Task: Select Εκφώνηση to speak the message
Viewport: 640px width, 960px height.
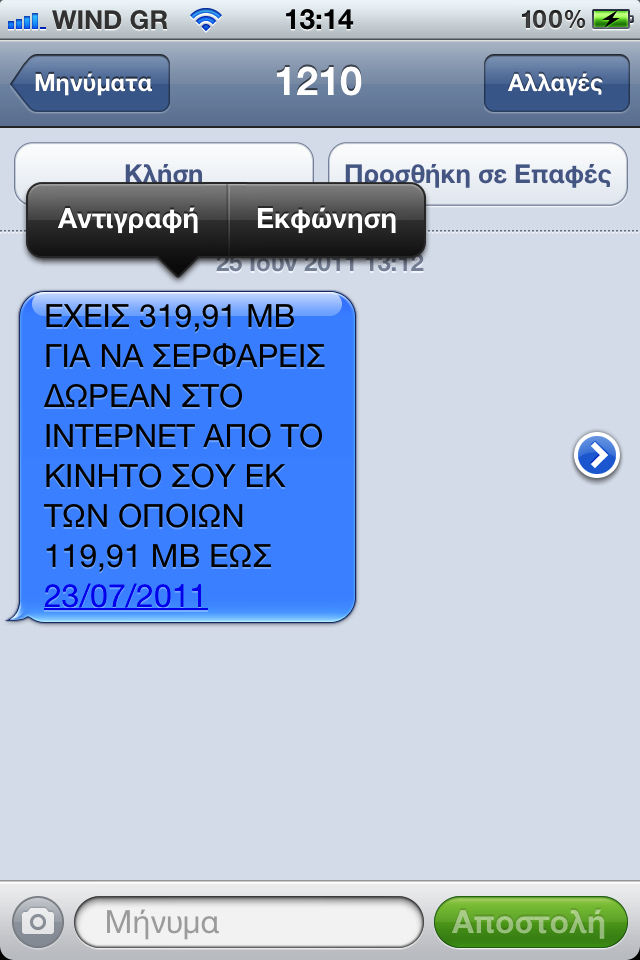Action: (x=327, y=219)
